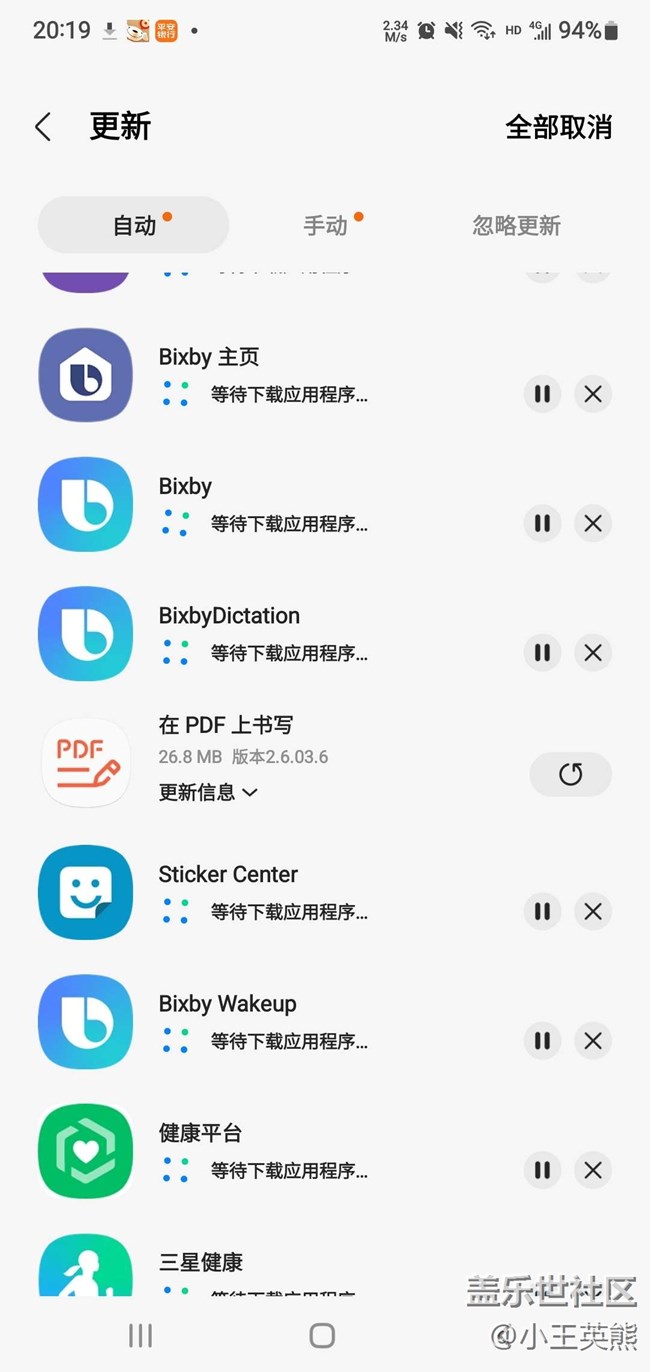Cancel the Bixby Wakeup update
650x1372 pixels.
(x=593, y=1041)
